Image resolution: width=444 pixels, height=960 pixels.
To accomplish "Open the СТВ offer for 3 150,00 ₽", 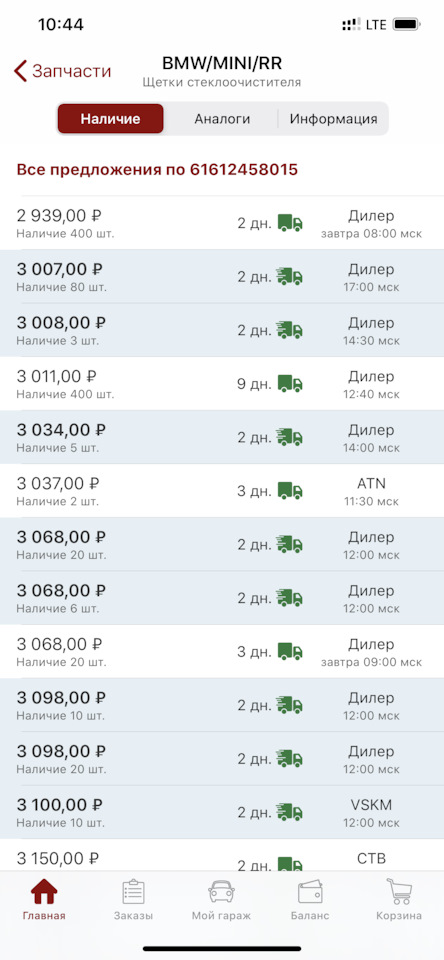I will tap(222, 855).
